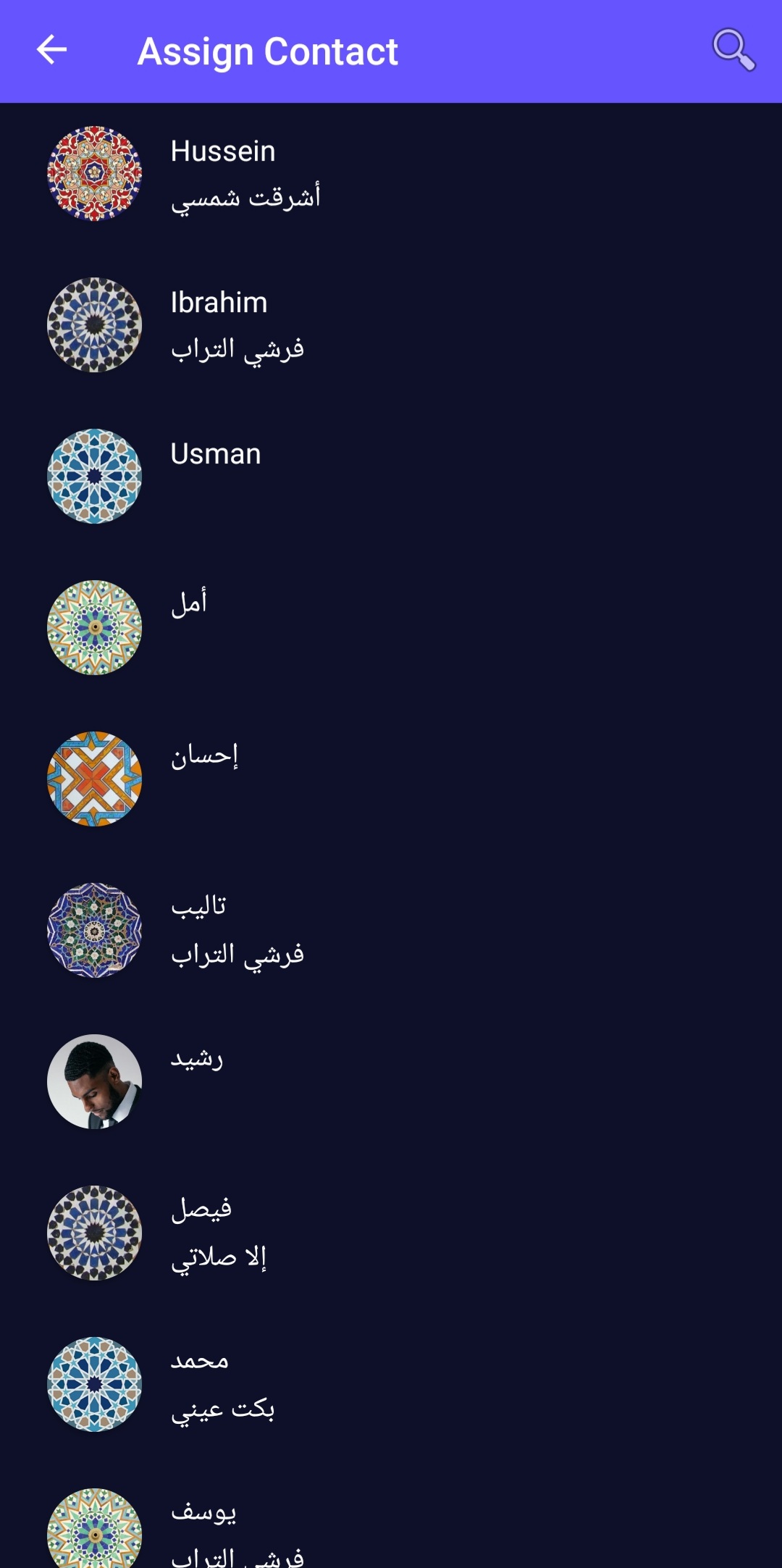Open the search icon
Screen dimensions: 782x1568
pos(734,51)
